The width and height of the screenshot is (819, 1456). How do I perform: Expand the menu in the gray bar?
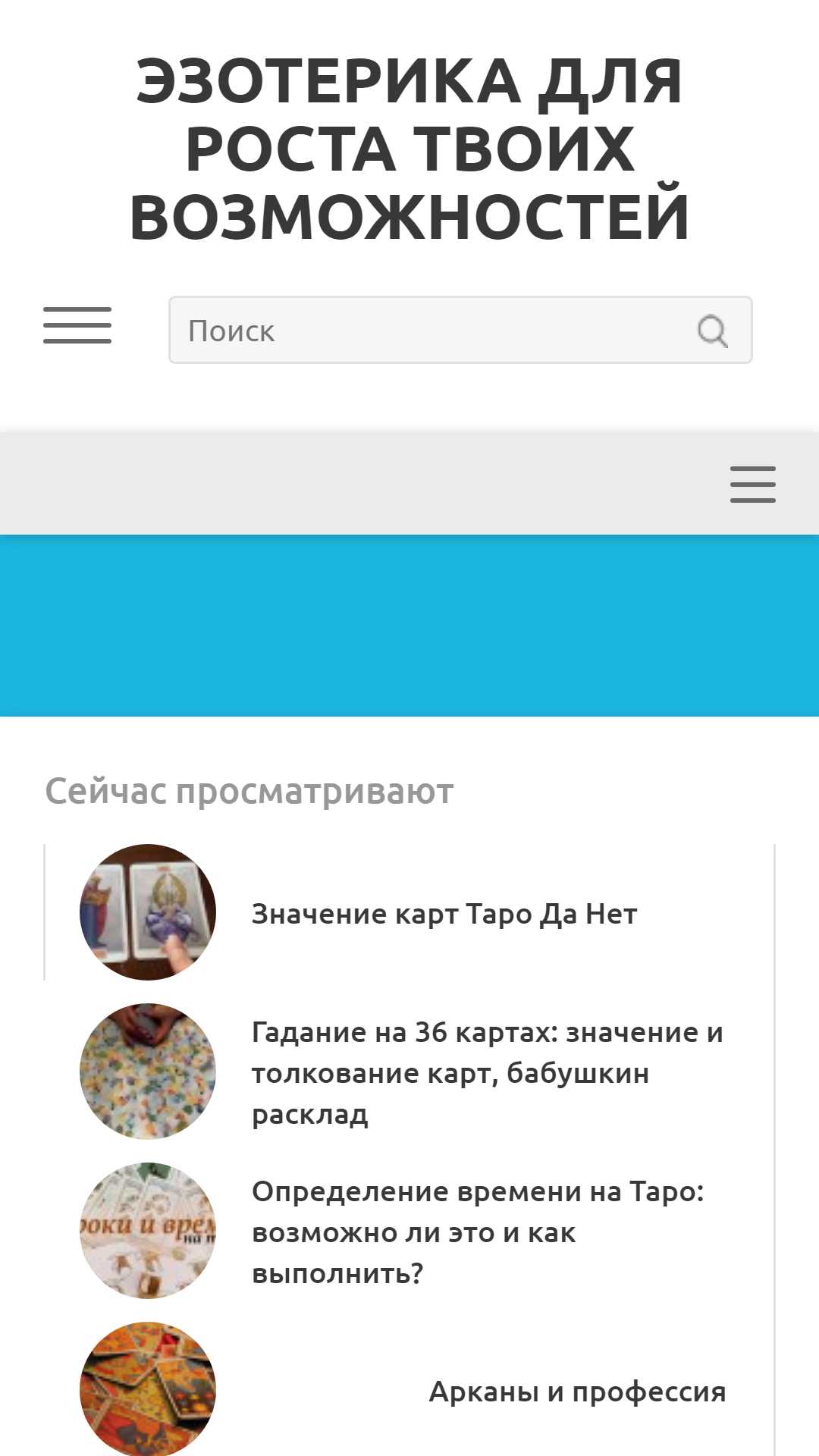coord(753,484)
